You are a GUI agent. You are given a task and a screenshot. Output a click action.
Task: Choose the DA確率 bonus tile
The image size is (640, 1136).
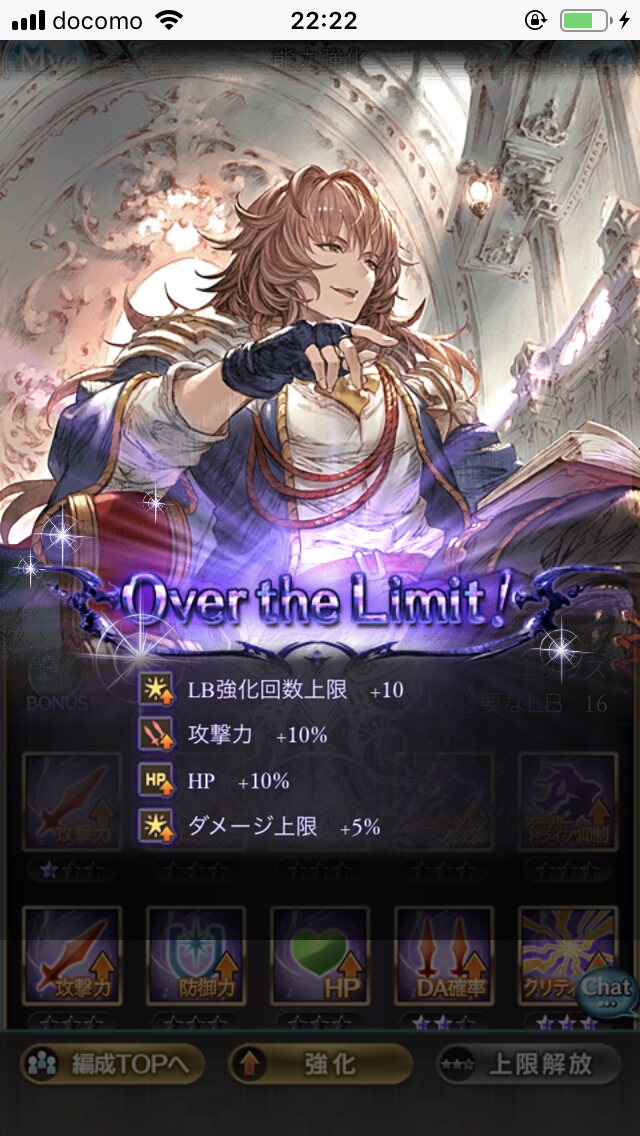click(x=444, y=956)
